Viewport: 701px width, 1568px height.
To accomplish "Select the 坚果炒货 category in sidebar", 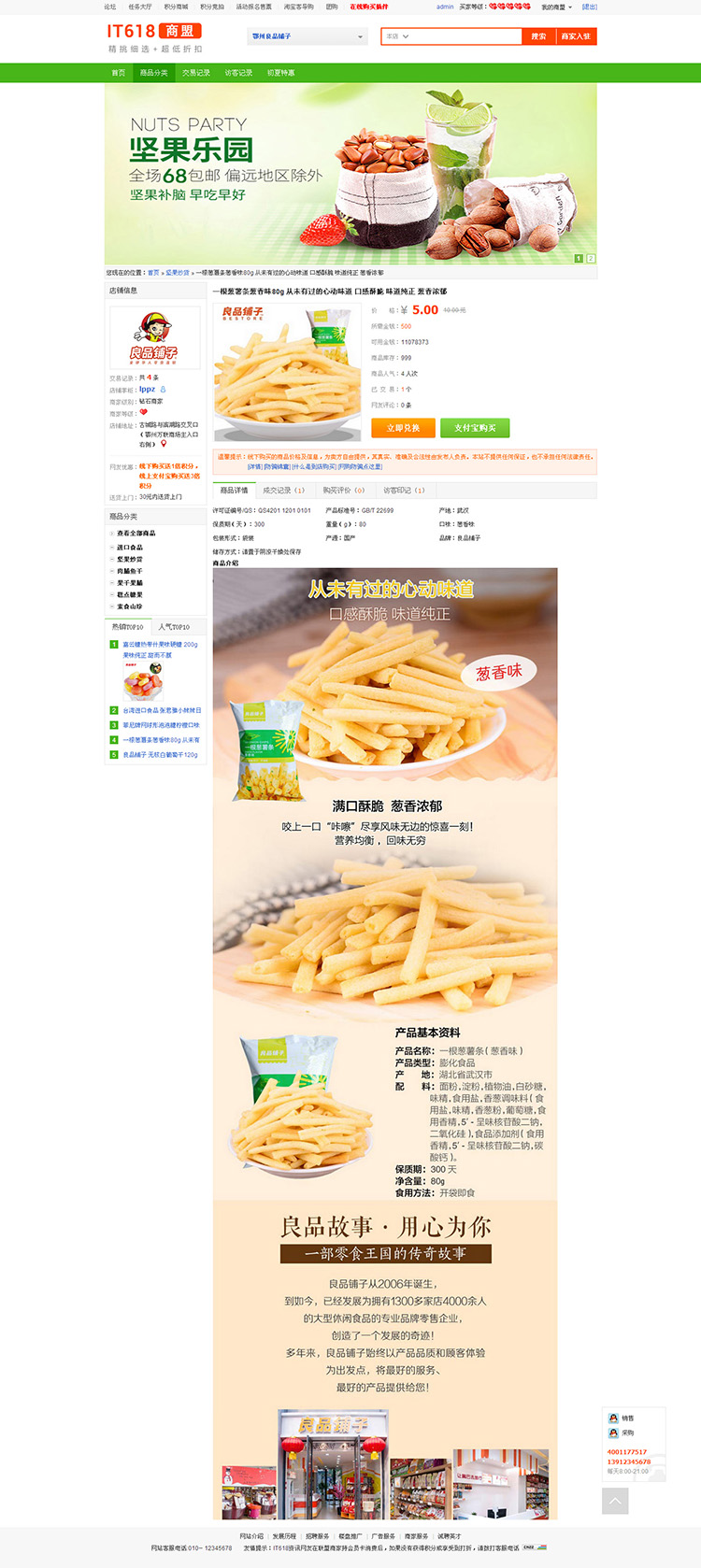I will [130, 560].
